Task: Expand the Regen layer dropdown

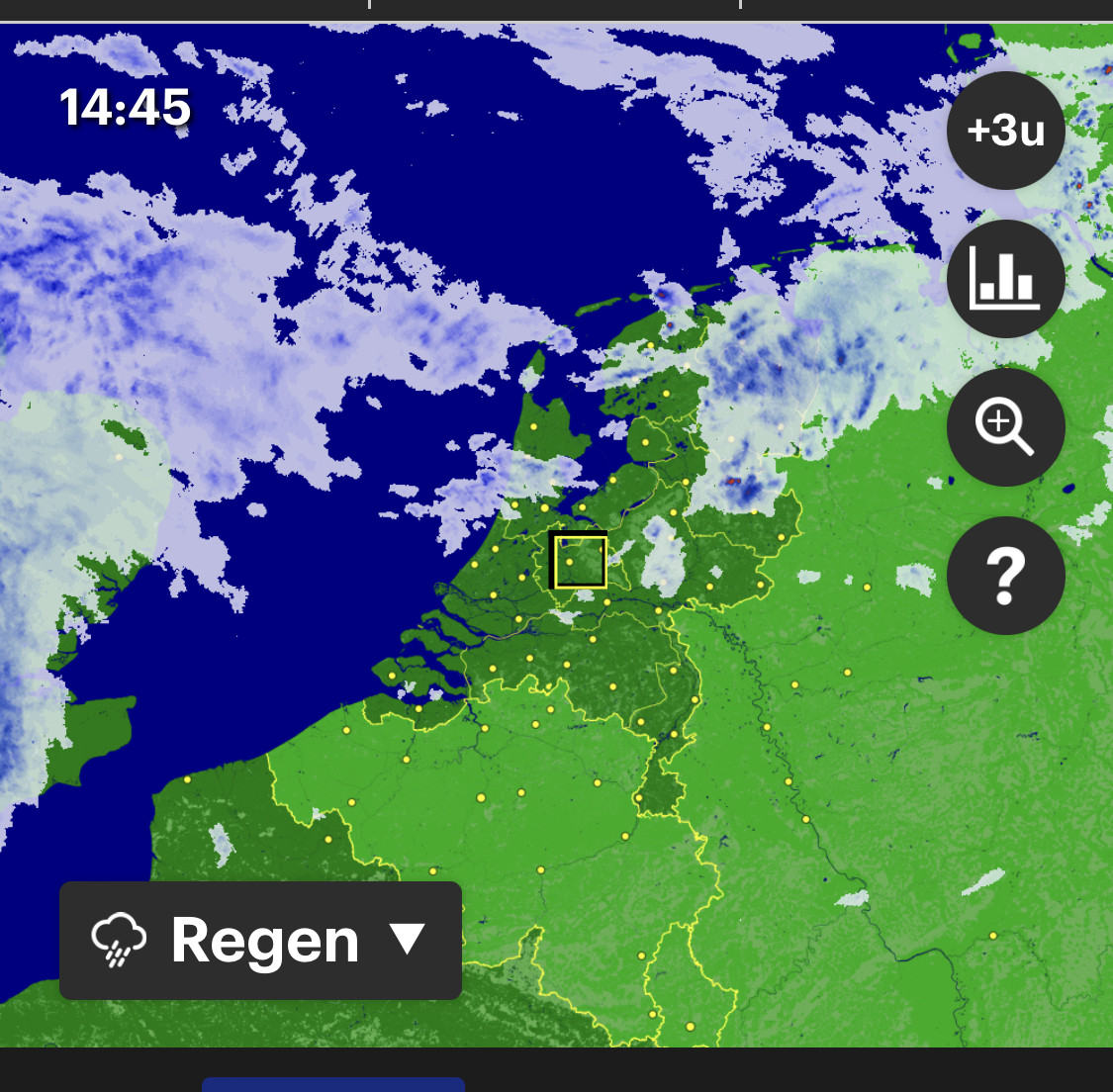Action: click(x=260, y=940)
